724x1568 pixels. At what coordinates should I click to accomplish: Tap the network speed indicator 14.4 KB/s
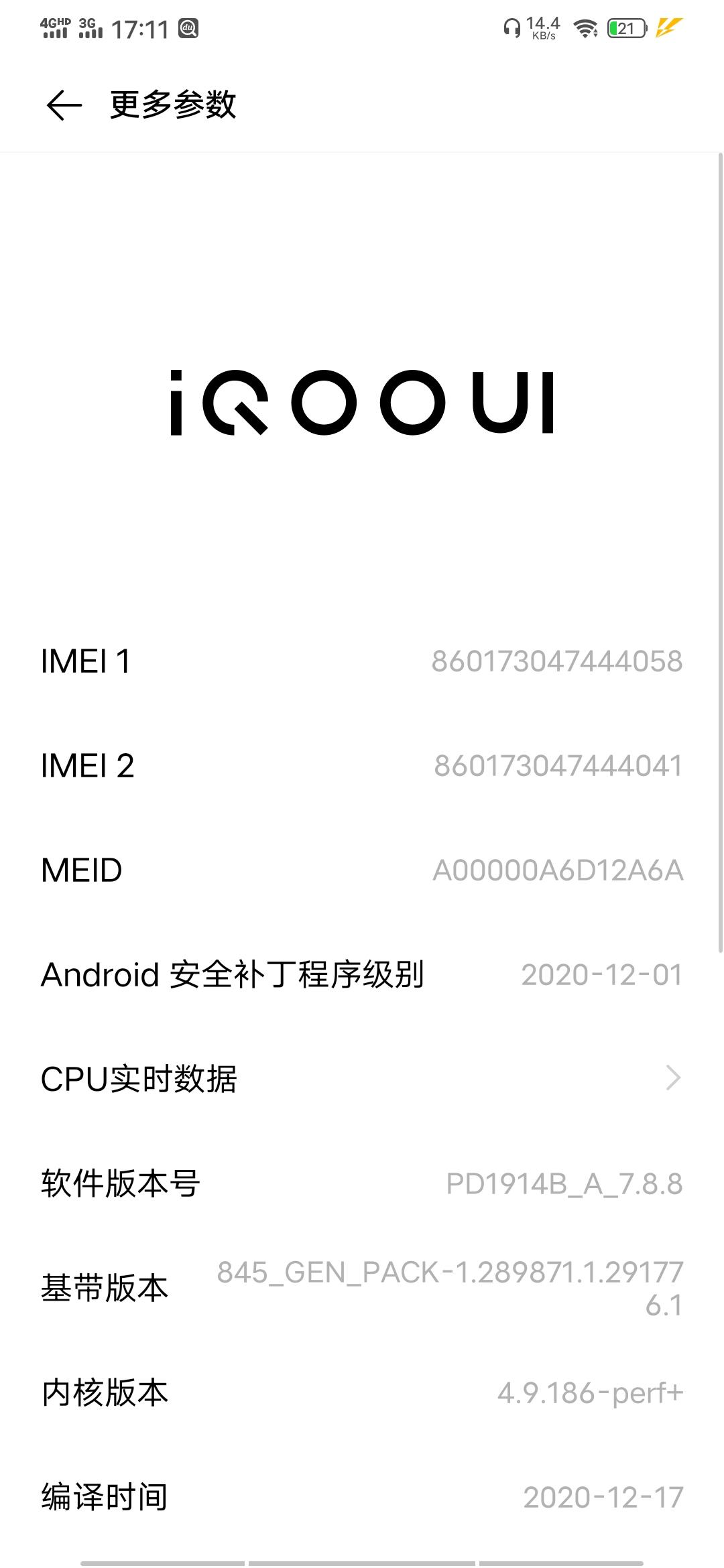pos(543,28)
